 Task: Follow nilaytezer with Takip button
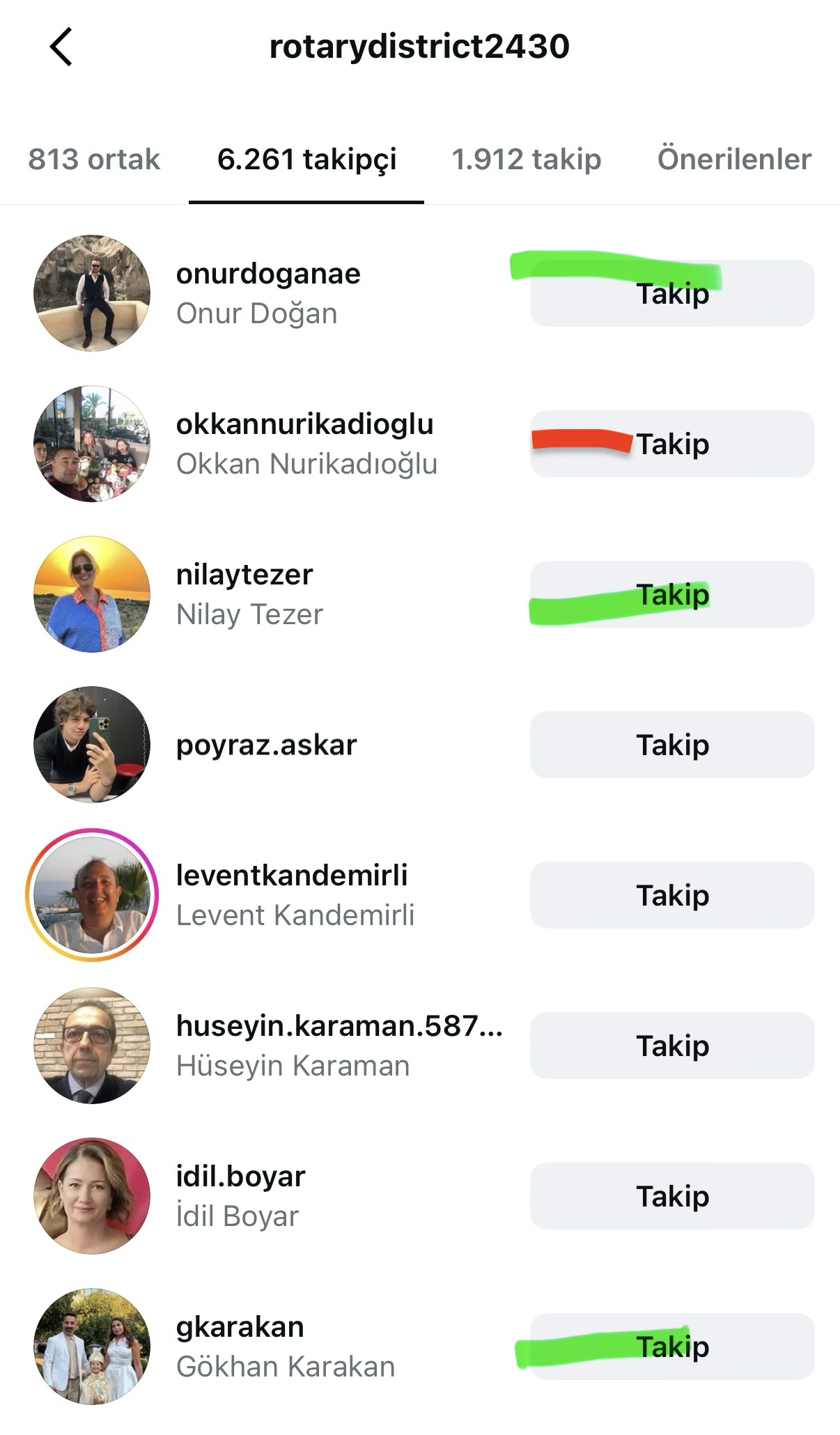coord(672,594)
